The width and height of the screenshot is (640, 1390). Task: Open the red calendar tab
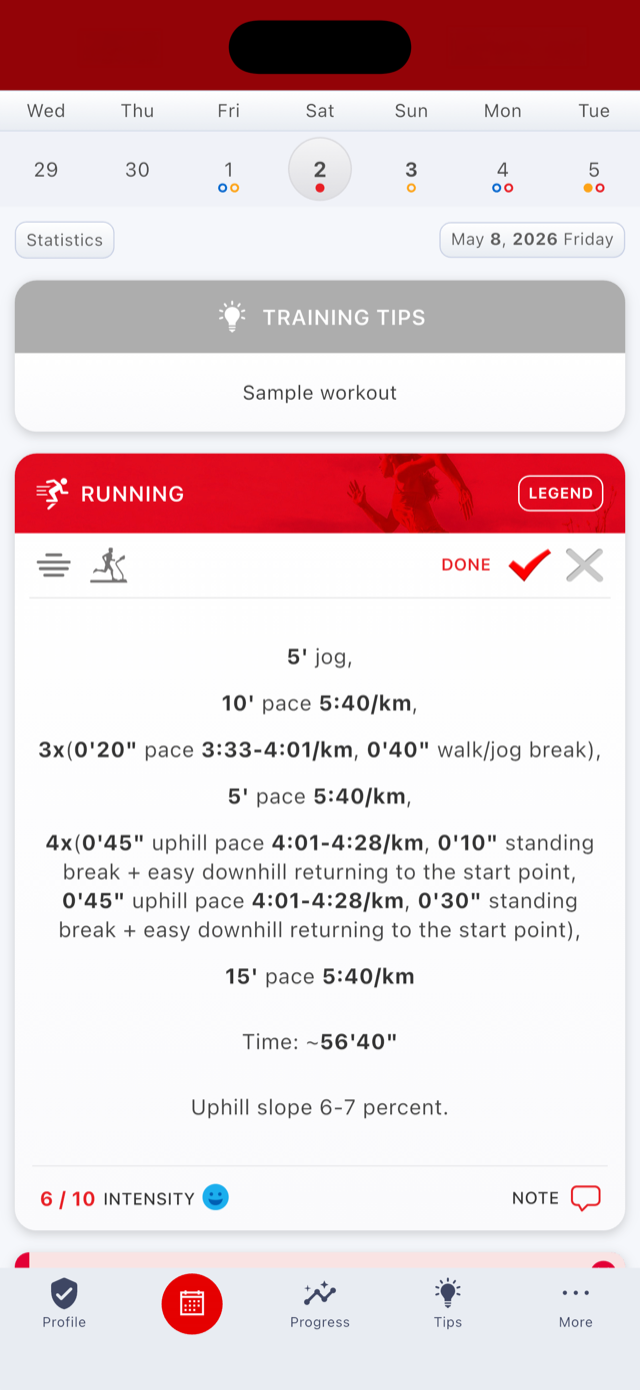tap(192, 1304)
